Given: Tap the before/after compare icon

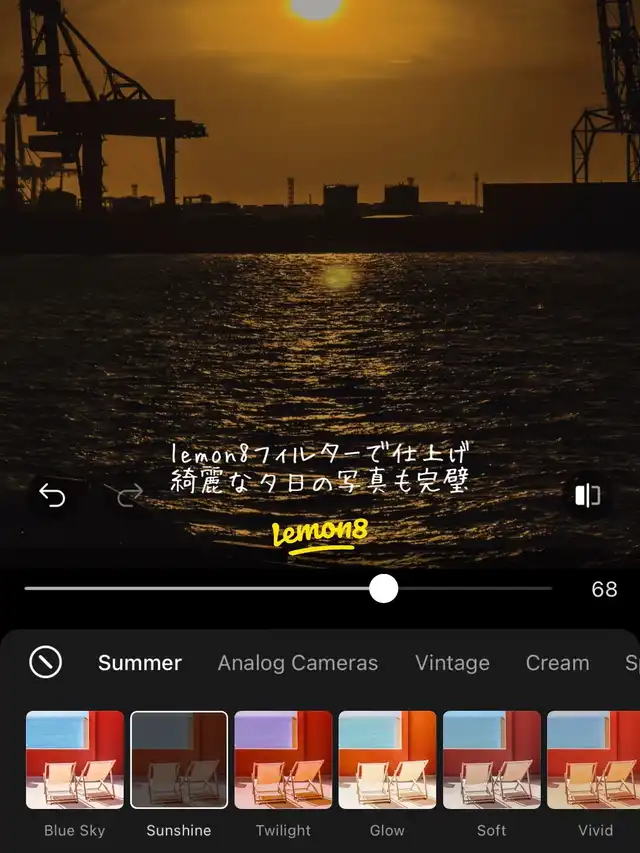Looking at the screenshot, I should pyautogui.click(x=588, y=495).
